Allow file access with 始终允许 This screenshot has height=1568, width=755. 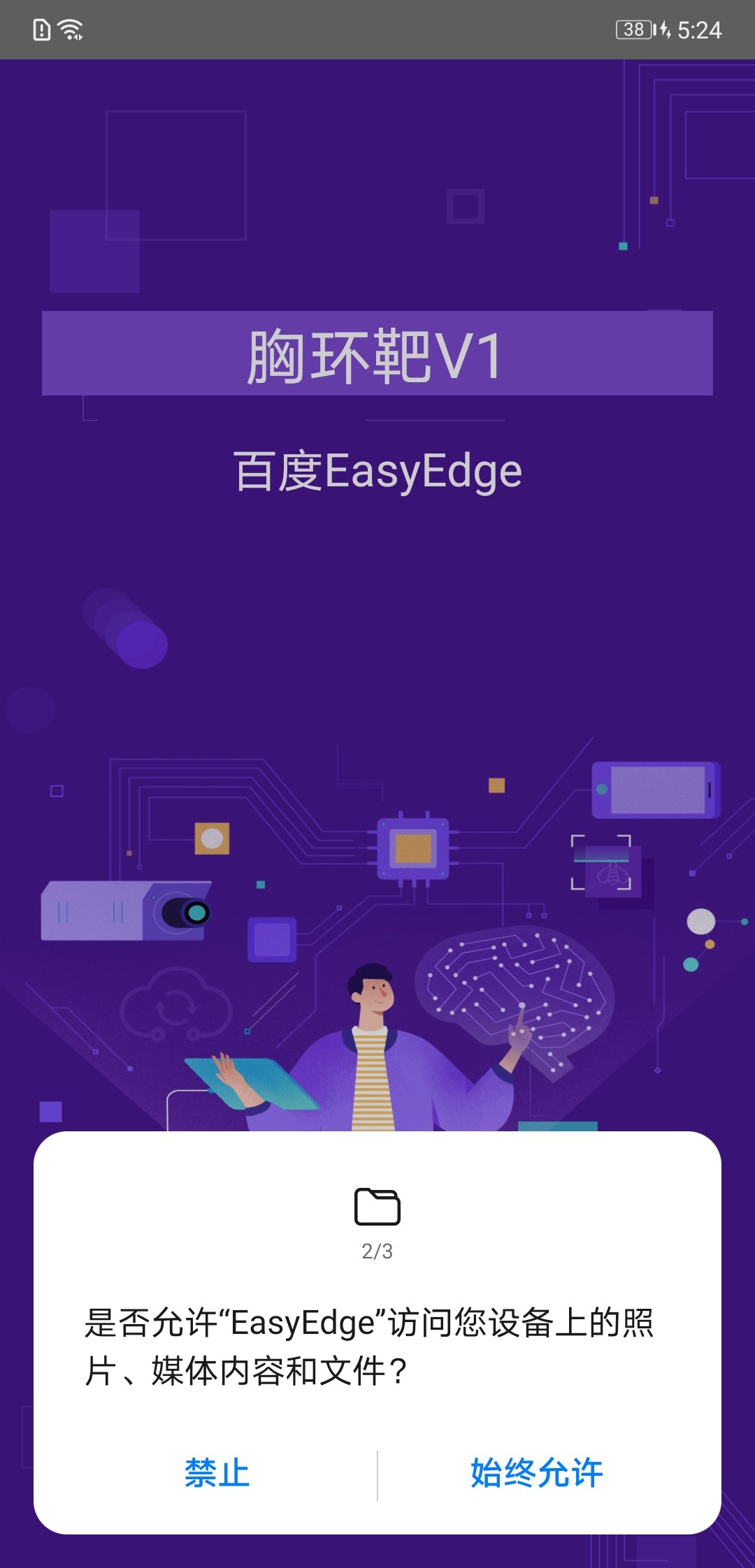tap(536, 1473)
